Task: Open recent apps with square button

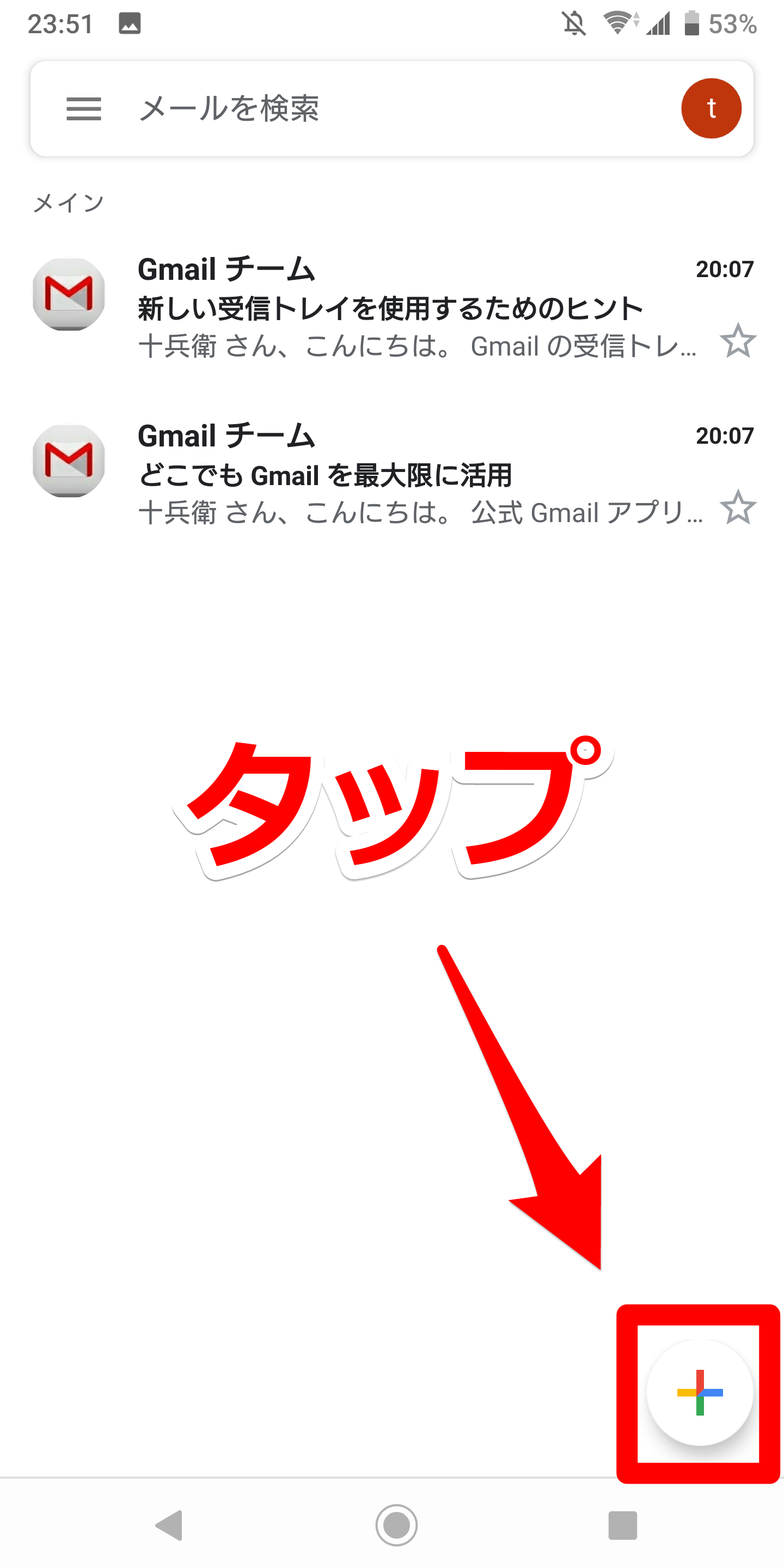Action: (623, 1526)
